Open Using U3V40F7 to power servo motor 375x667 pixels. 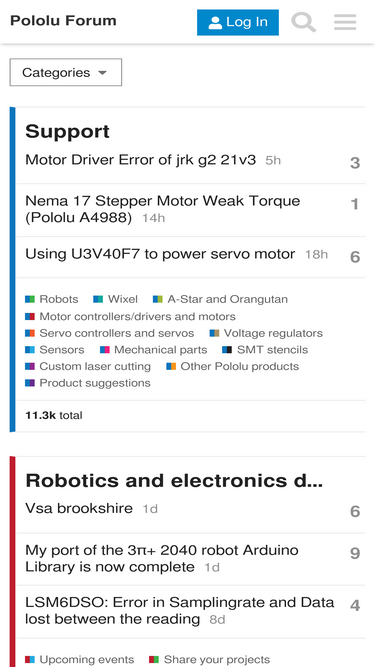[160, 254]
